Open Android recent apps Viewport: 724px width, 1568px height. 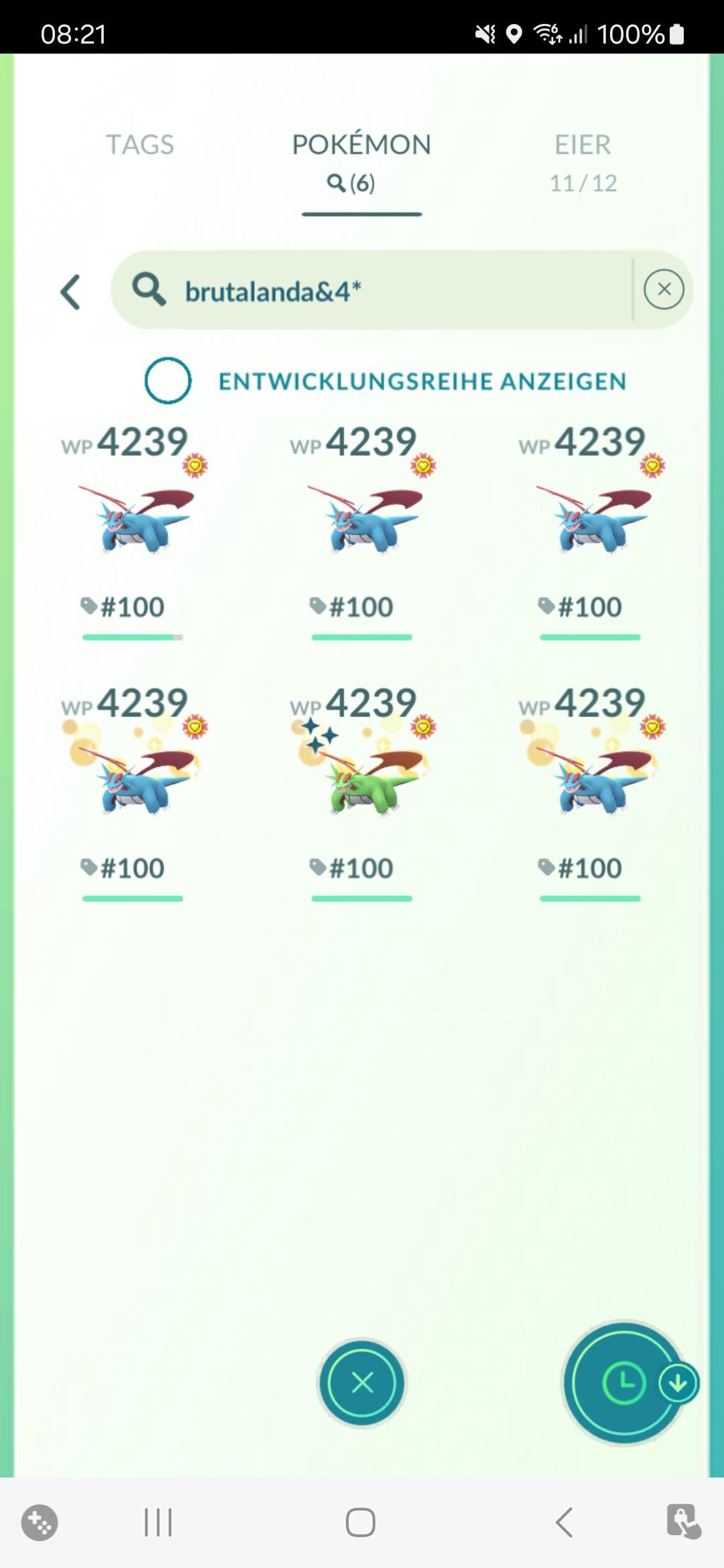coord(158,1522)
